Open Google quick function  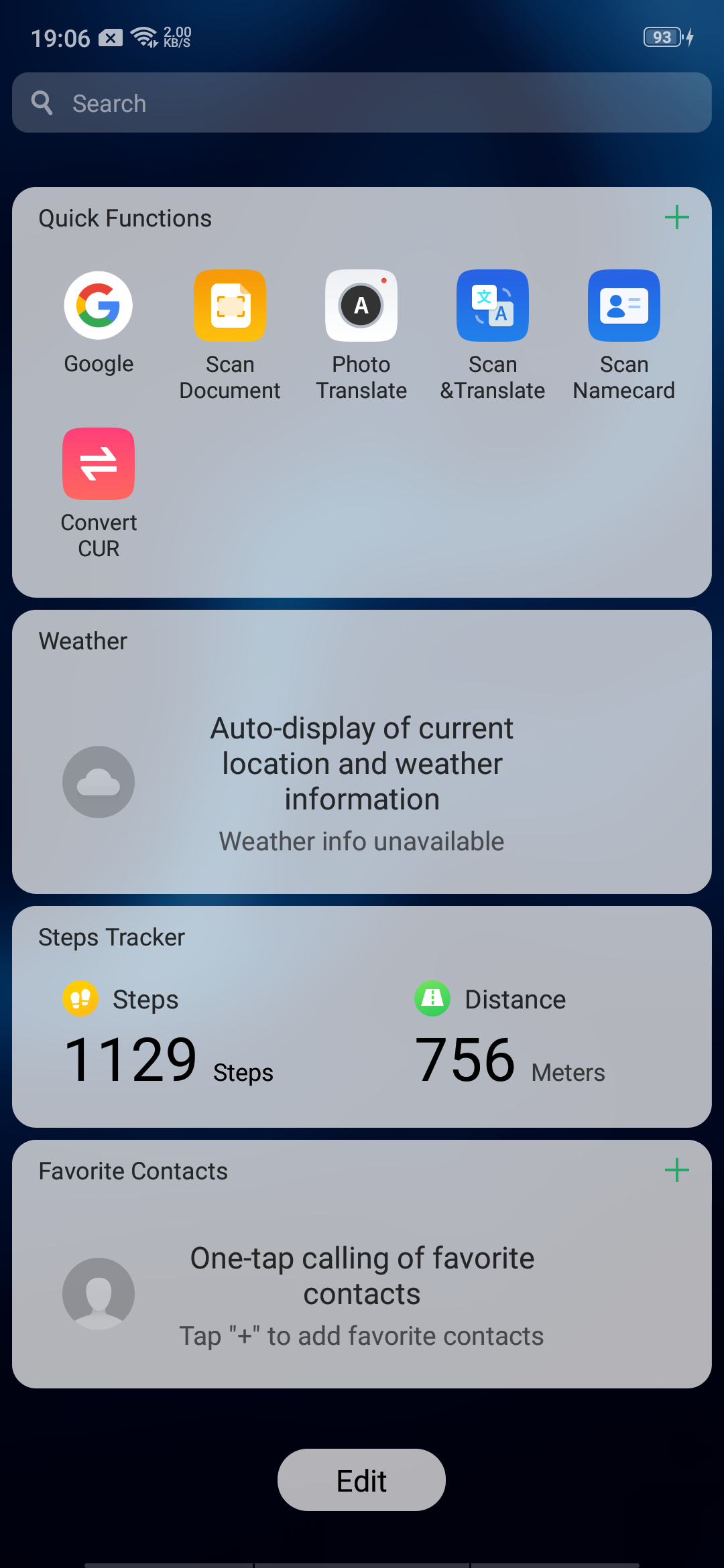tap(99, 306)
